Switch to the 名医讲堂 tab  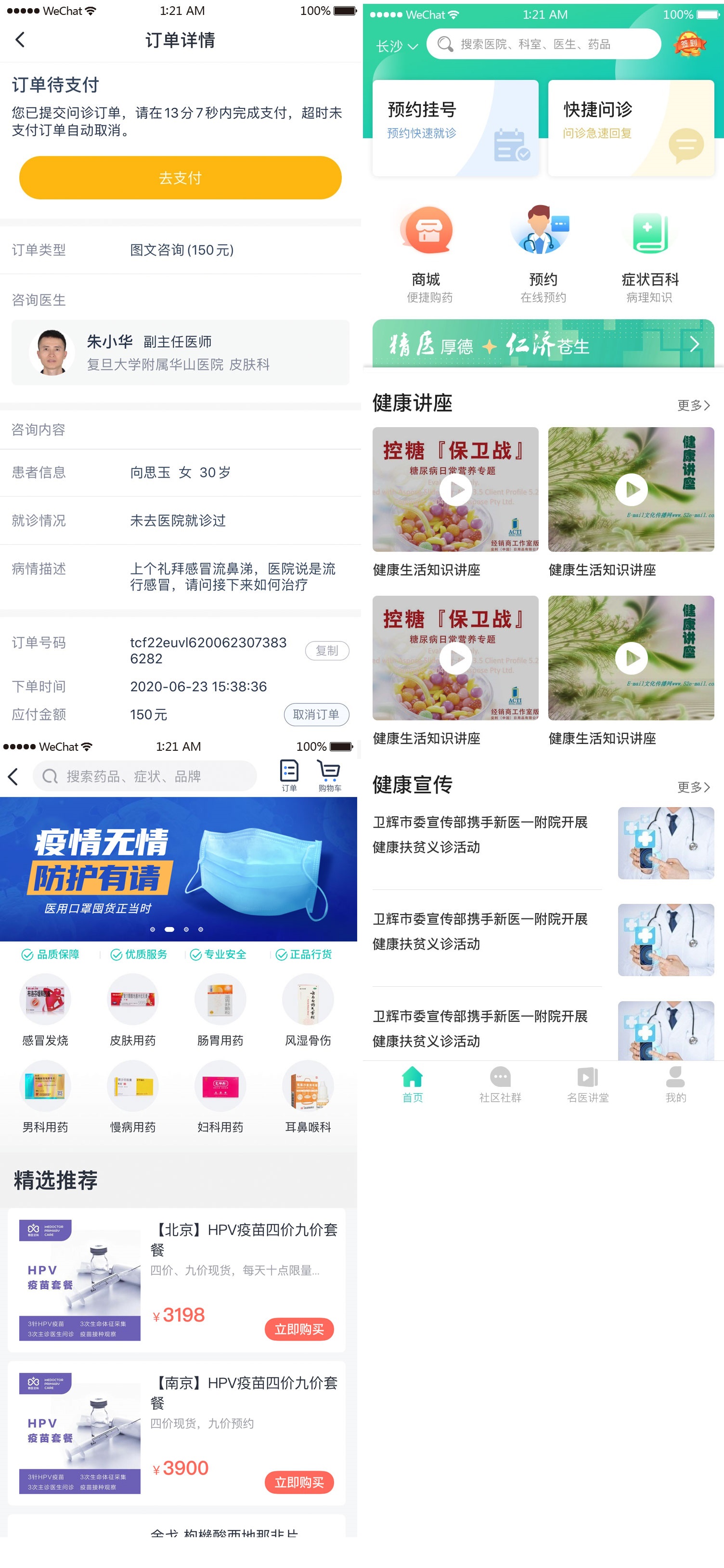(587, 1085)
